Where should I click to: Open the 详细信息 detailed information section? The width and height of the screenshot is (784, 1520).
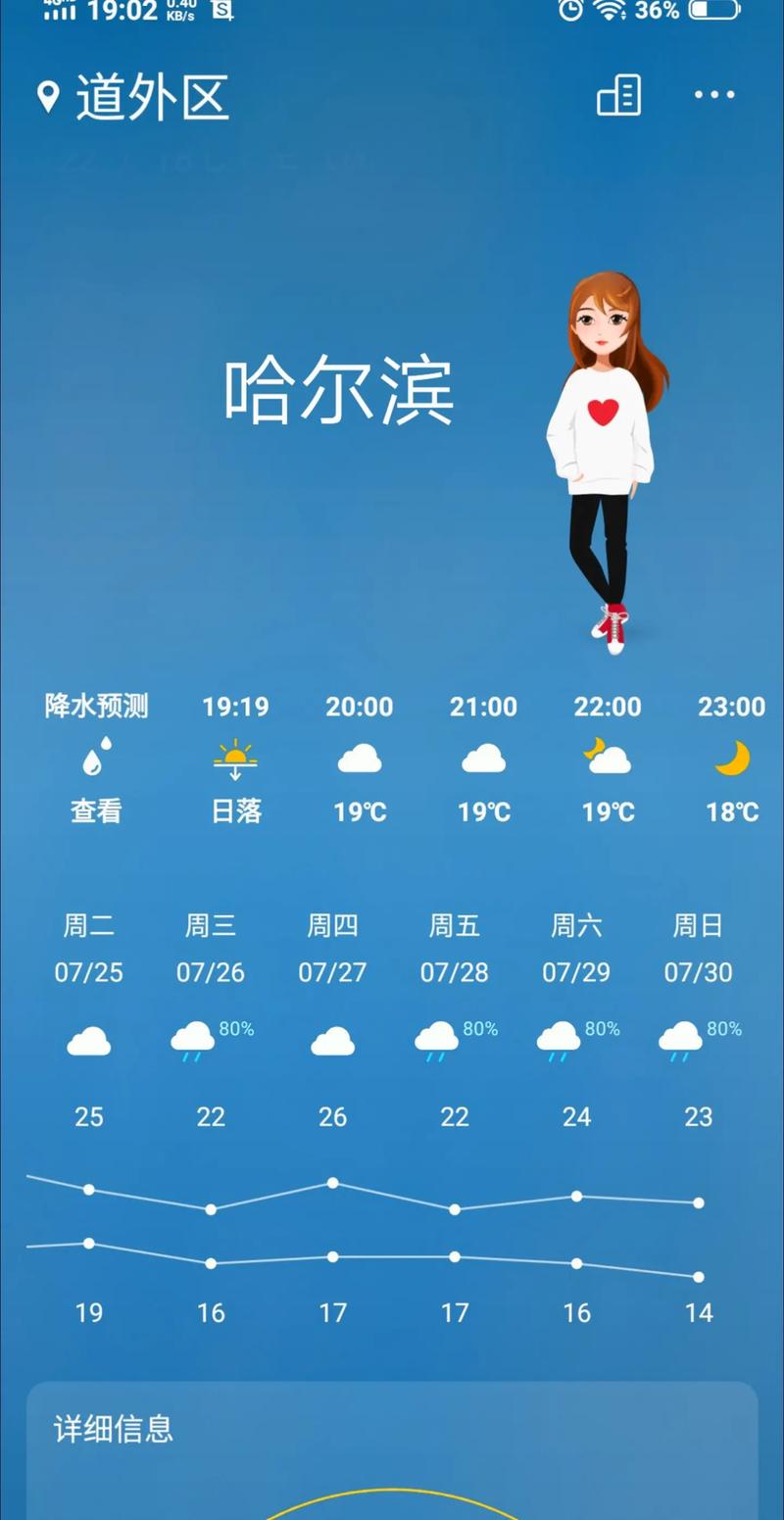pos(112,1433)
